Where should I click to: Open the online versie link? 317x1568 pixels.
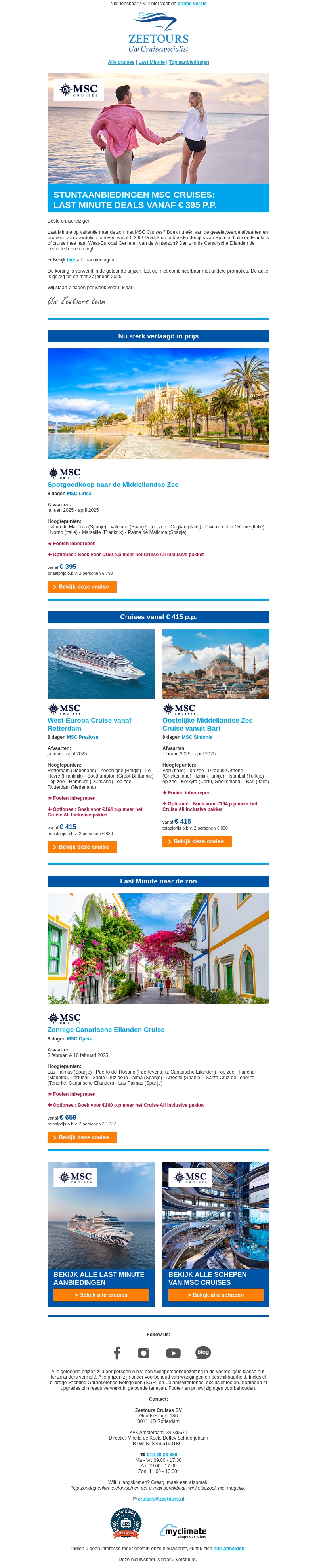tap(192, 4)
